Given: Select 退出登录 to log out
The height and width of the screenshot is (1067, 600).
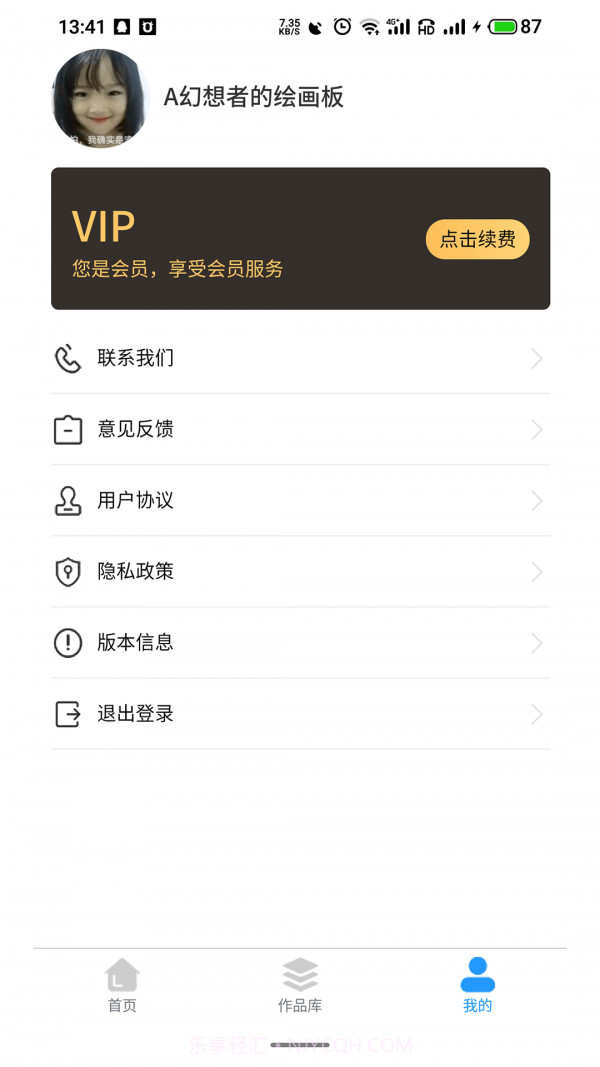Looking at the screenshot, I should point(300,714).
